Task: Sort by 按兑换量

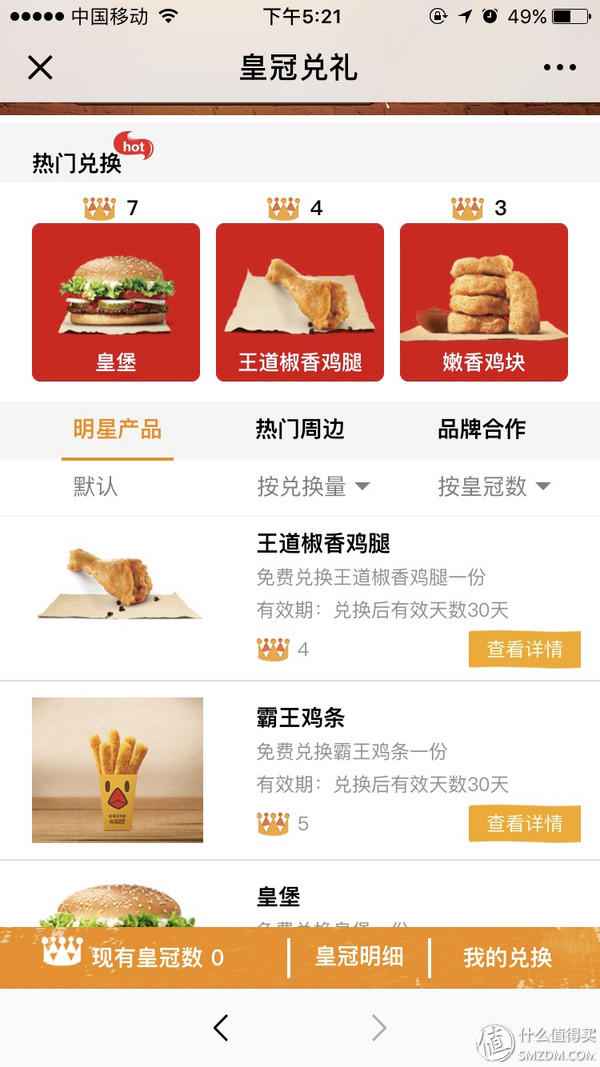Action: point(312,487)
